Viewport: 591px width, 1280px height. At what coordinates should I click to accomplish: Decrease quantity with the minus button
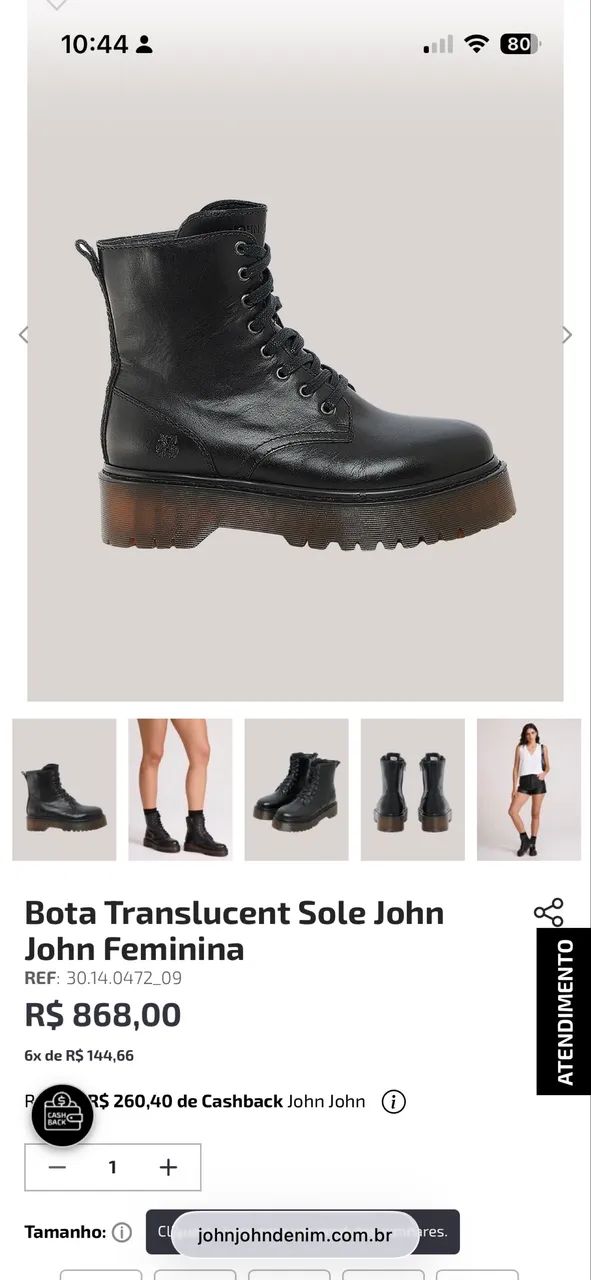tap(58, 1167)
